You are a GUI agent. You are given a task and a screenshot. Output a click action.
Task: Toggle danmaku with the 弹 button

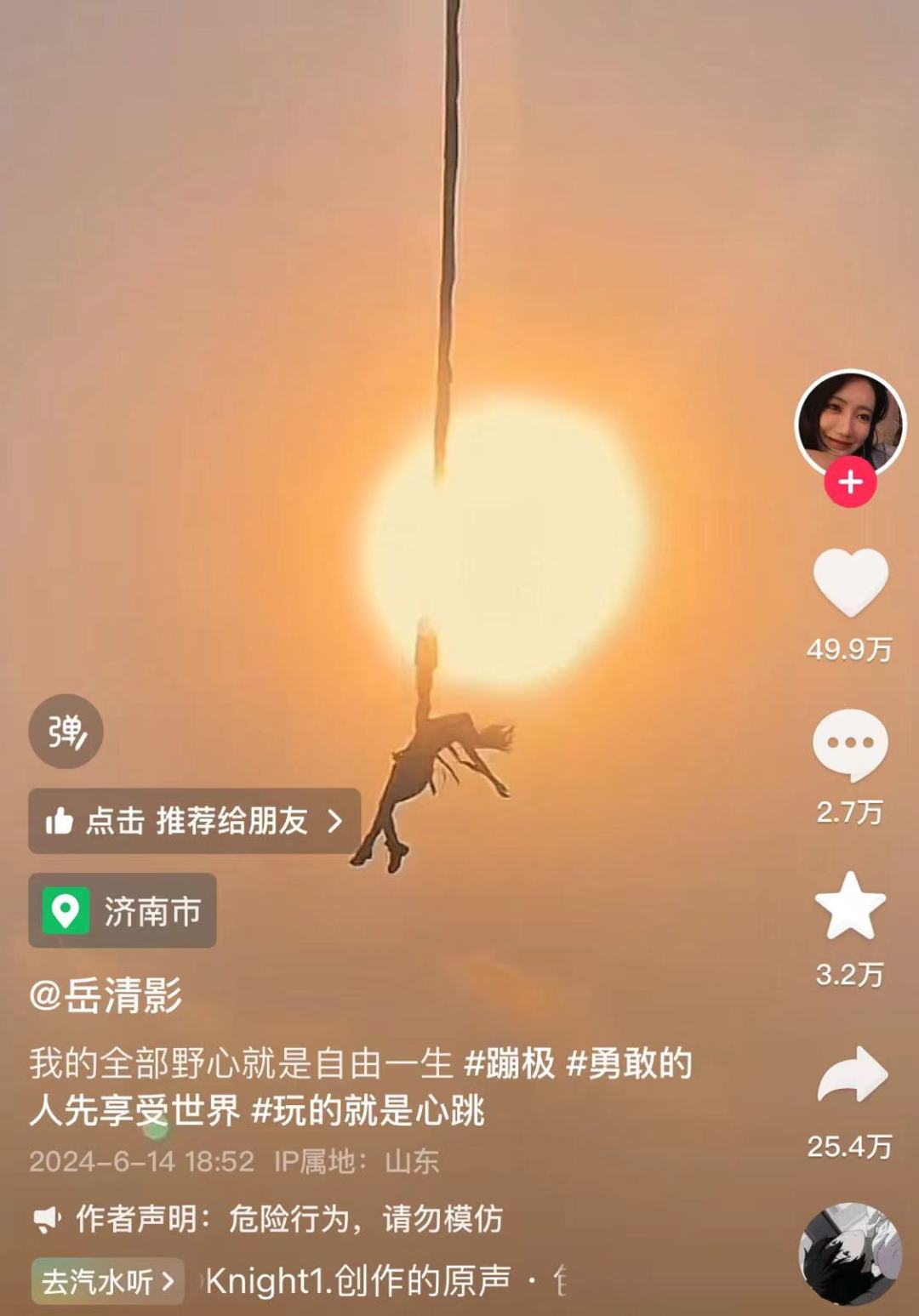[x=66, y=732]
